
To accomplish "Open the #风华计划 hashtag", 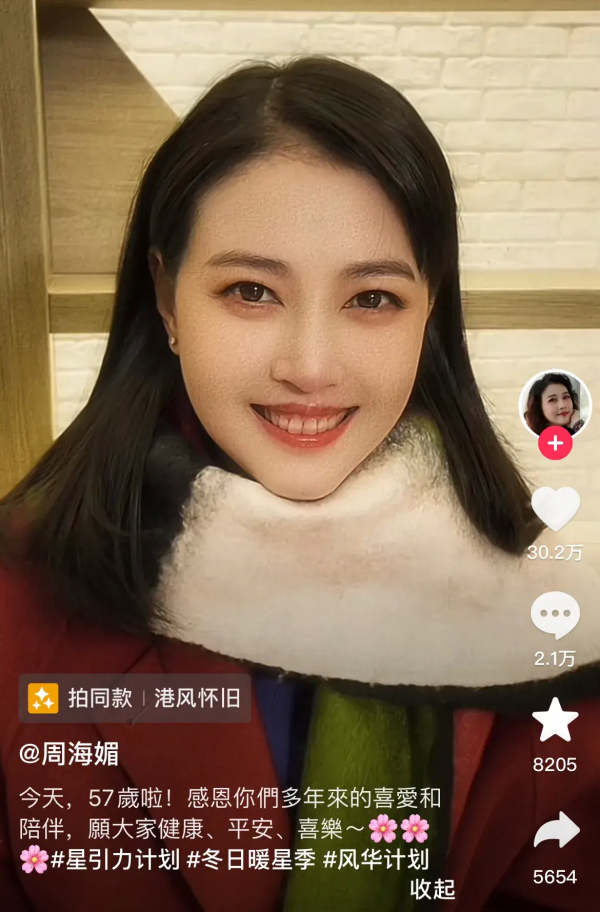I will [375, 859].
